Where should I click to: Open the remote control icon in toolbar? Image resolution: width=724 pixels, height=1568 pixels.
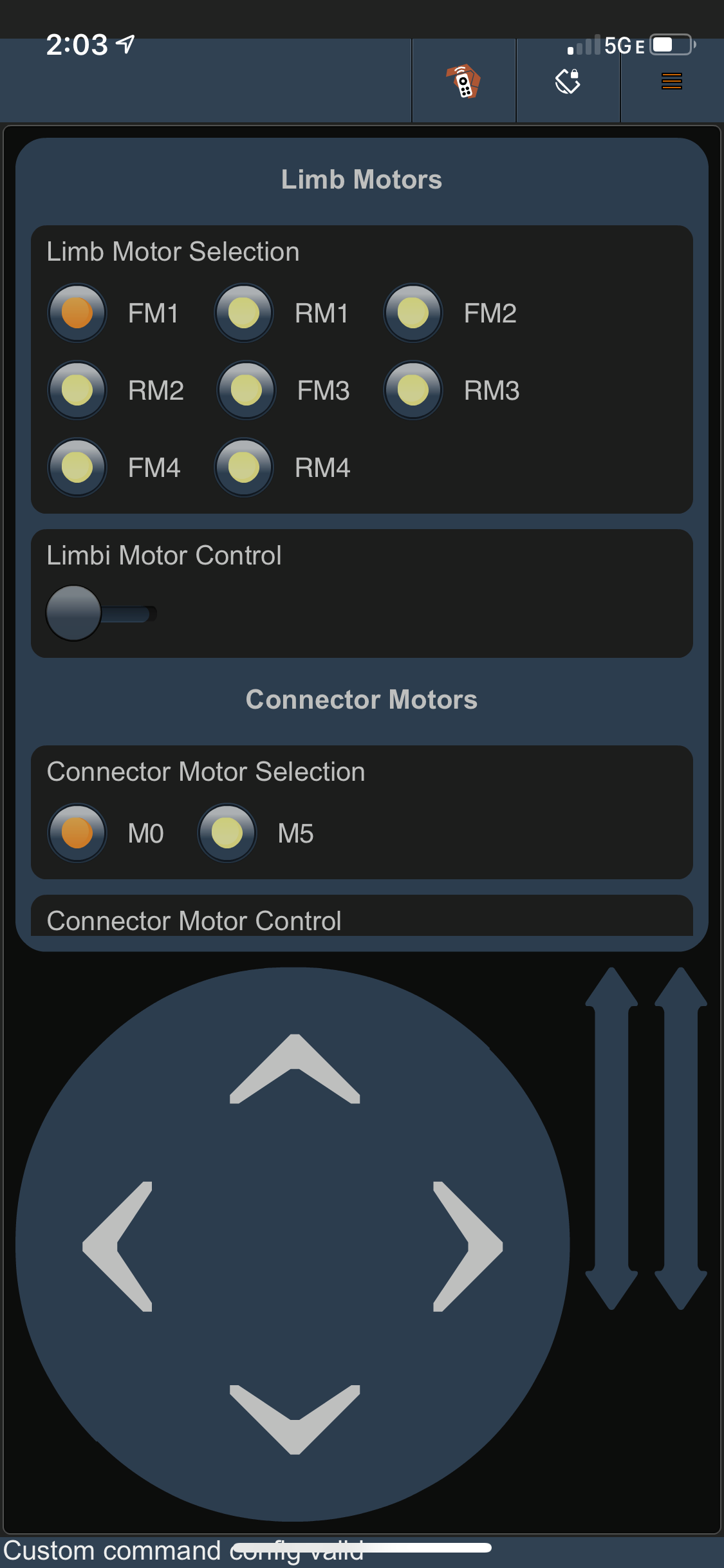click(x=463, y=82)
